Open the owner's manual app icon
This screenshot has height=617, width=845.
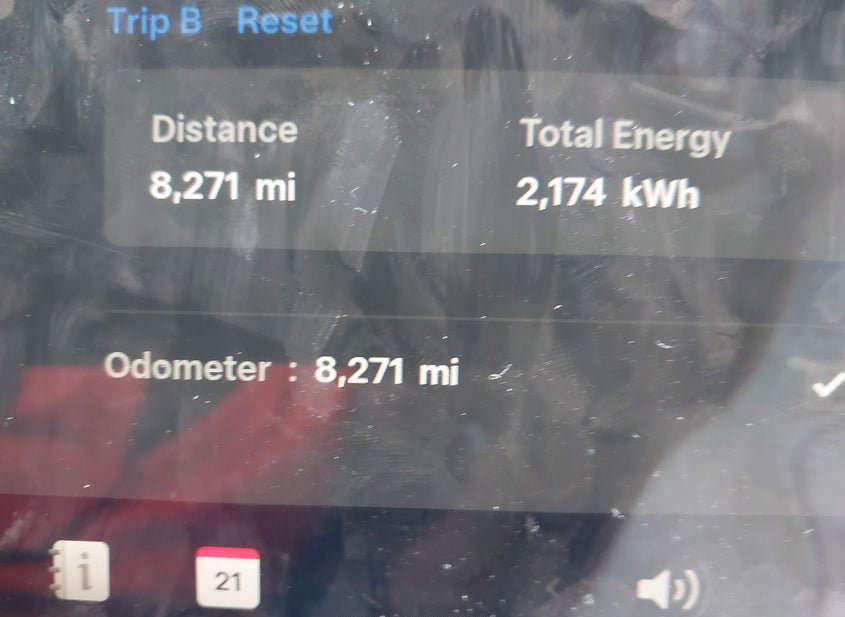coord(81,574)
